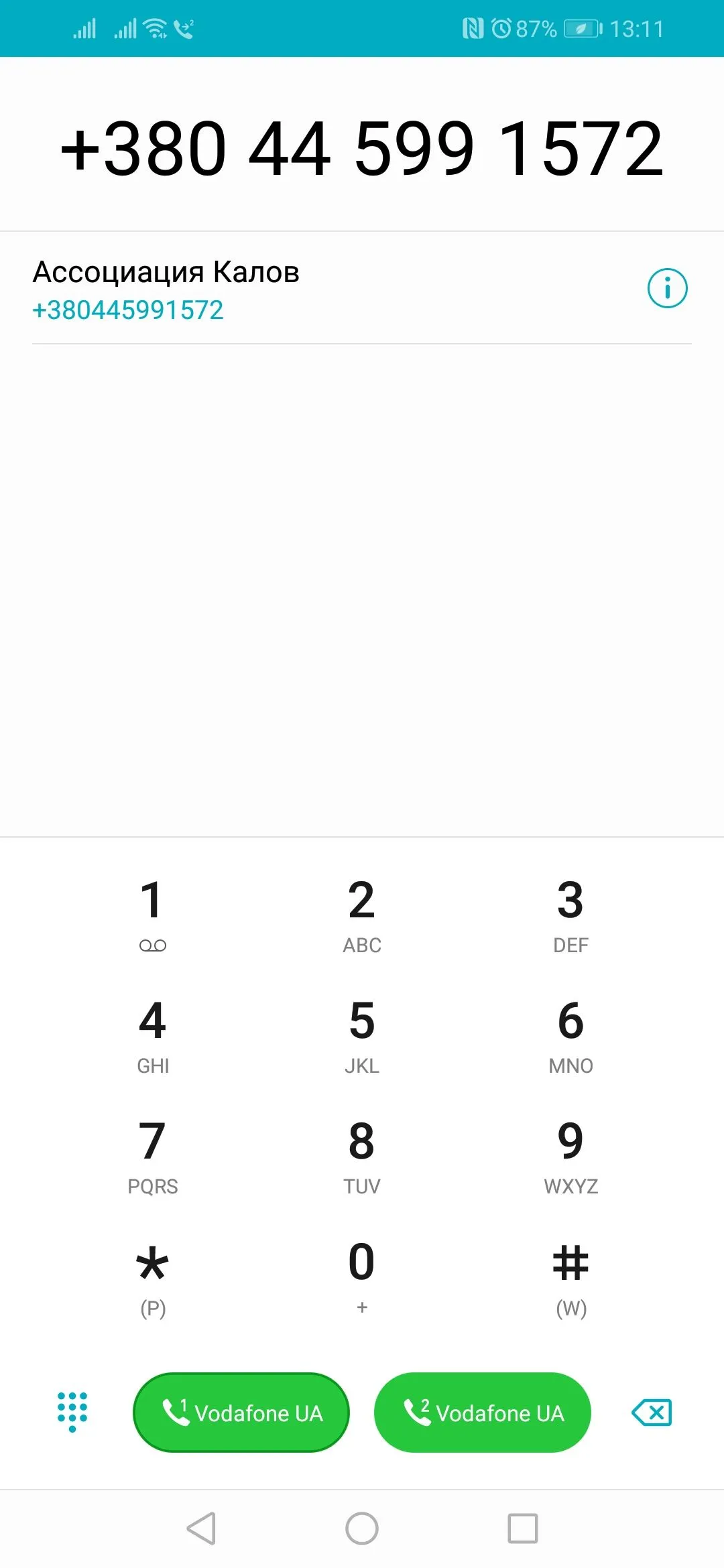The image size is (724, 1568).
Task: Enter digit 6 MNO
Action: point(570,1035)
